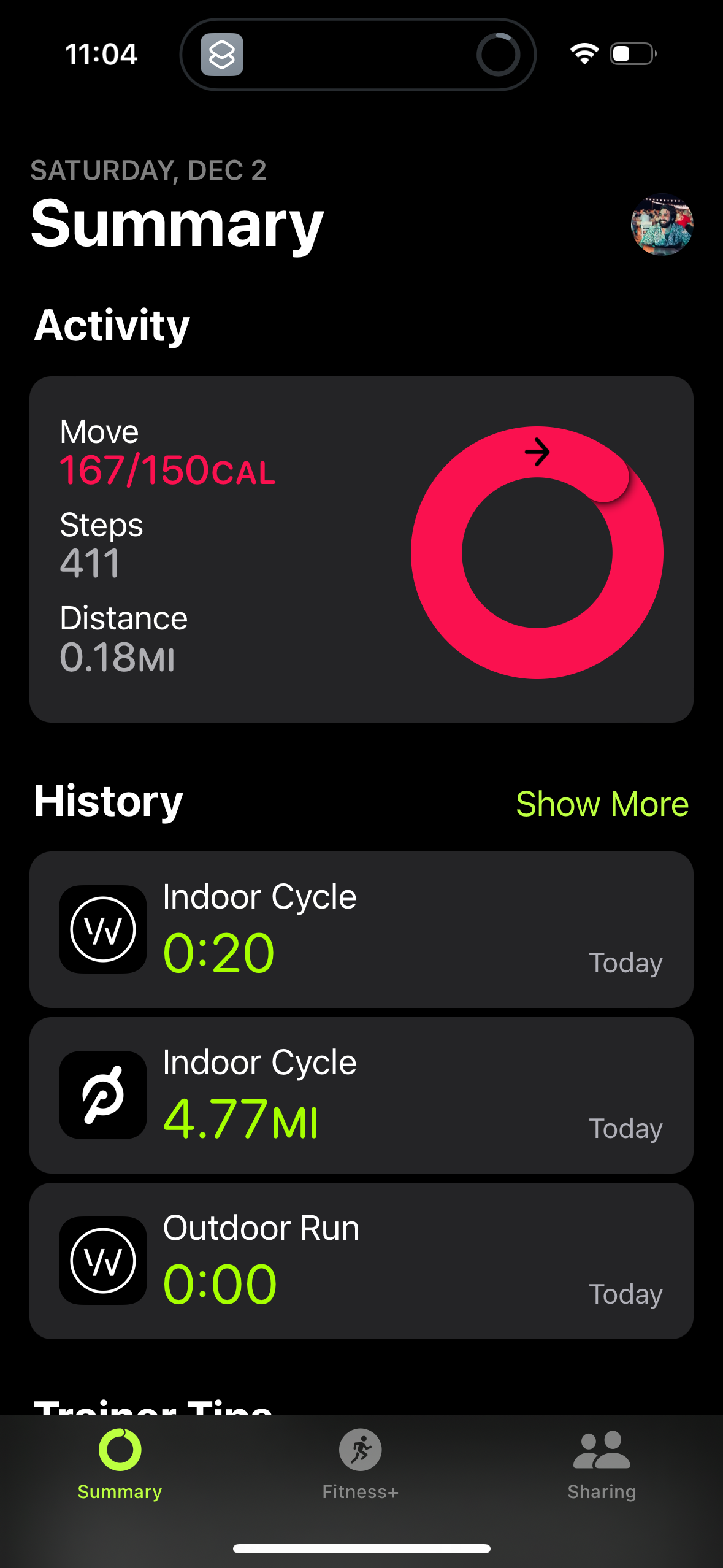The width and height of the screenshot is (723, 1568).
Task: Open the Outdoor Run workout details
Action: (x=361, y=1261)
